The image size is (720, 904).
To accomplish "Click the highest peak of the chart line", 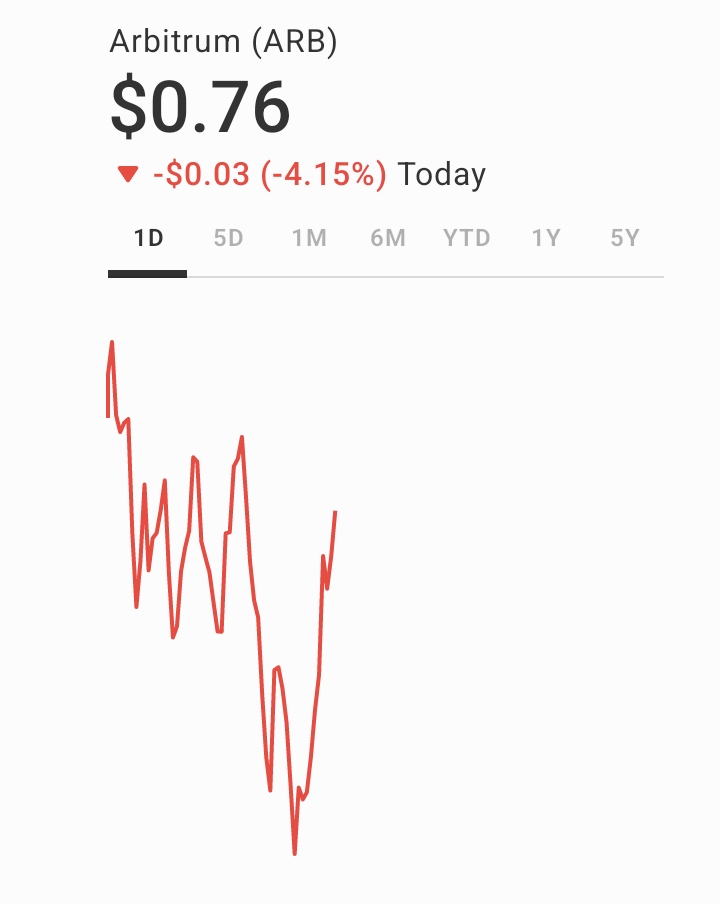I will coord(112,344).
